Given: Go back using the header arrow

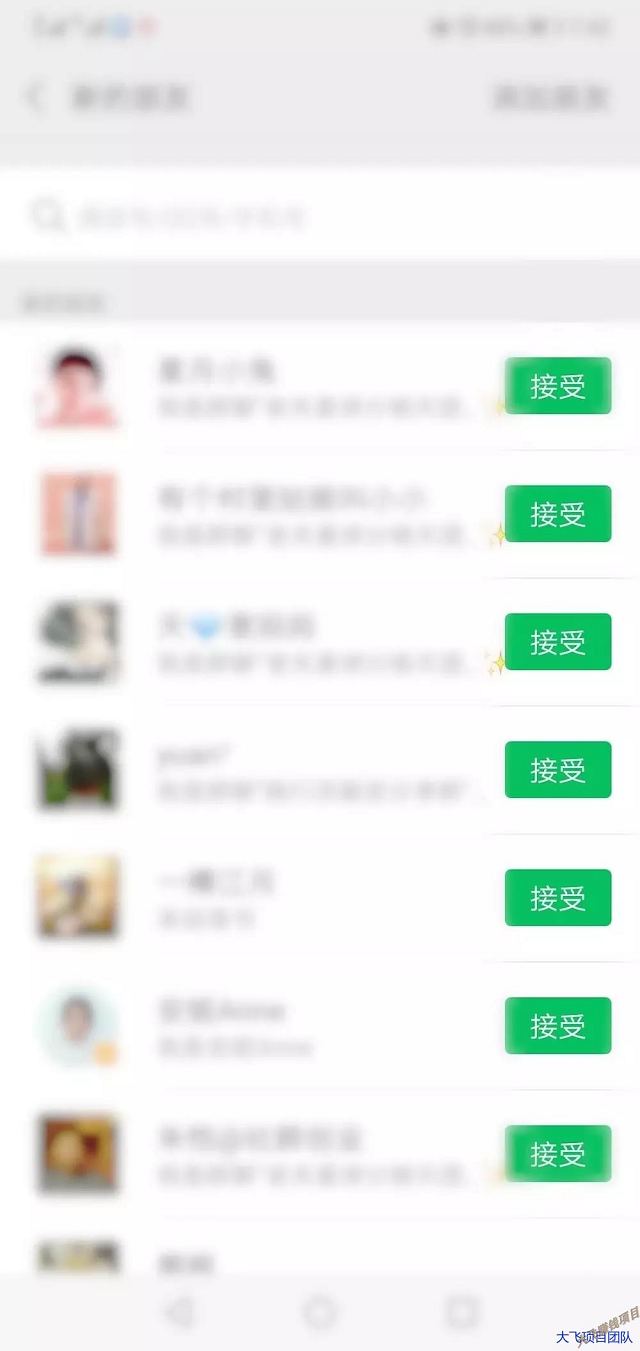Looking at the screenshot, I should (x=36, y=98).
